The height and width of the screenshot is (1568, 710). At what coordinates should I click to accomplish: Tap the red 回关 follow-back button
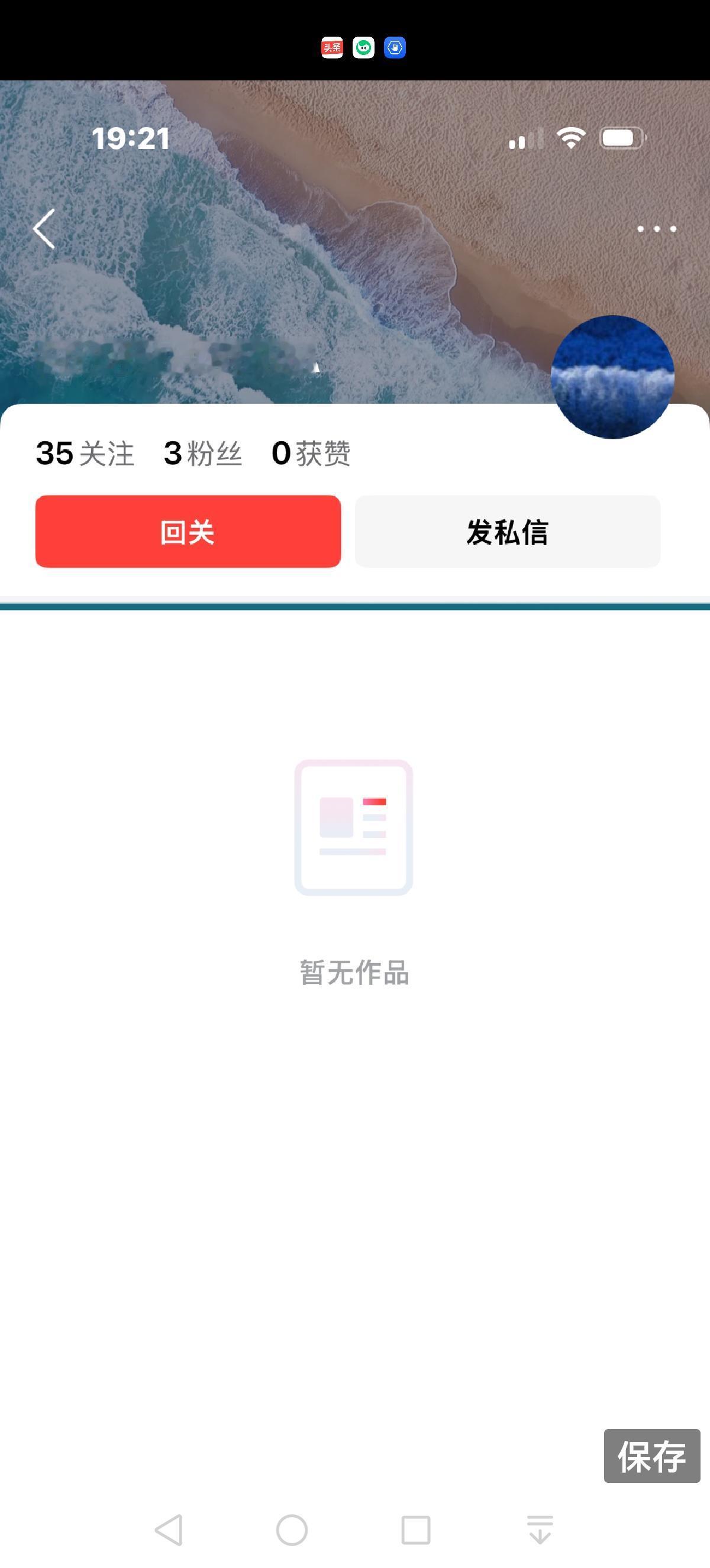pyautogui.click(x=188, y=532)
